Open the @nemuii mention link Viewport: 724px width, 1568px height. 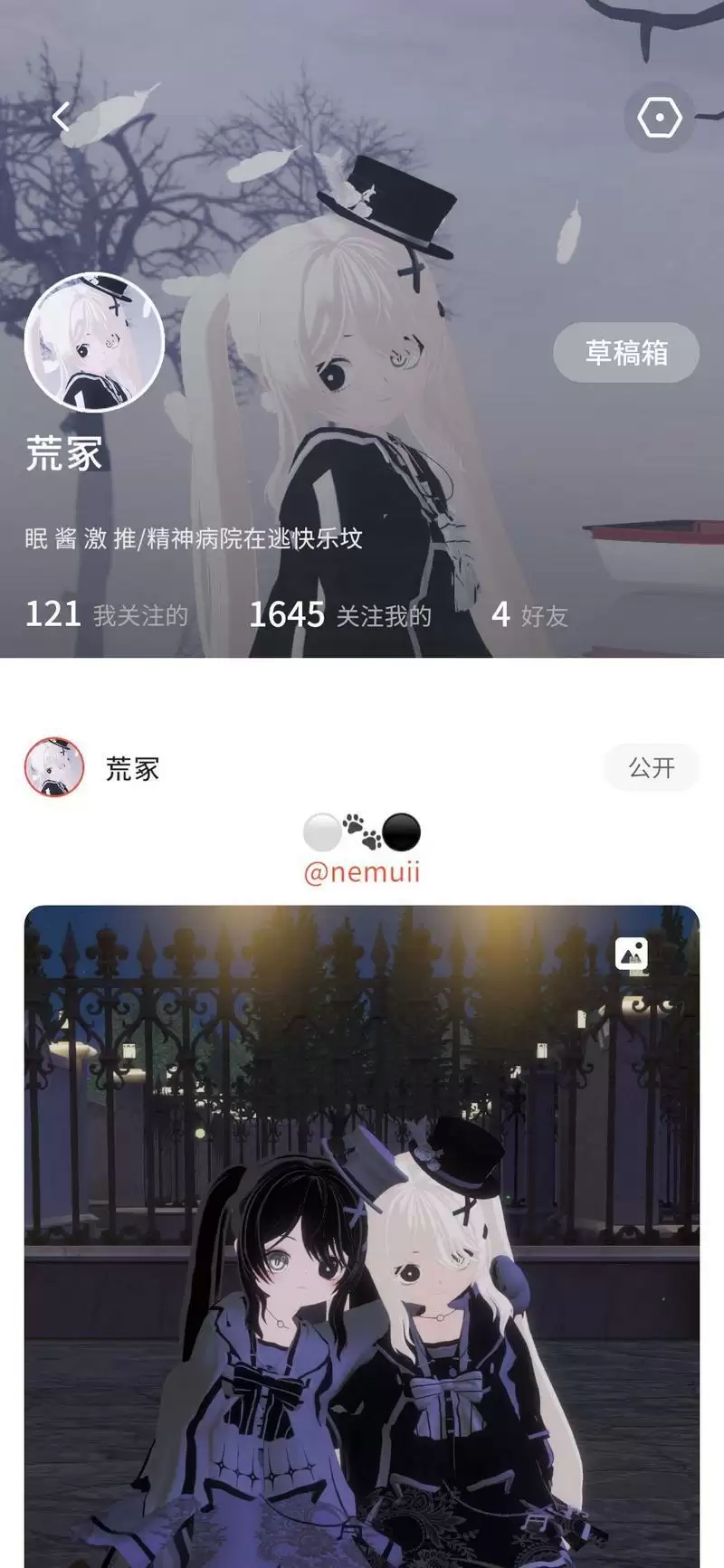(x=362, y=873)
